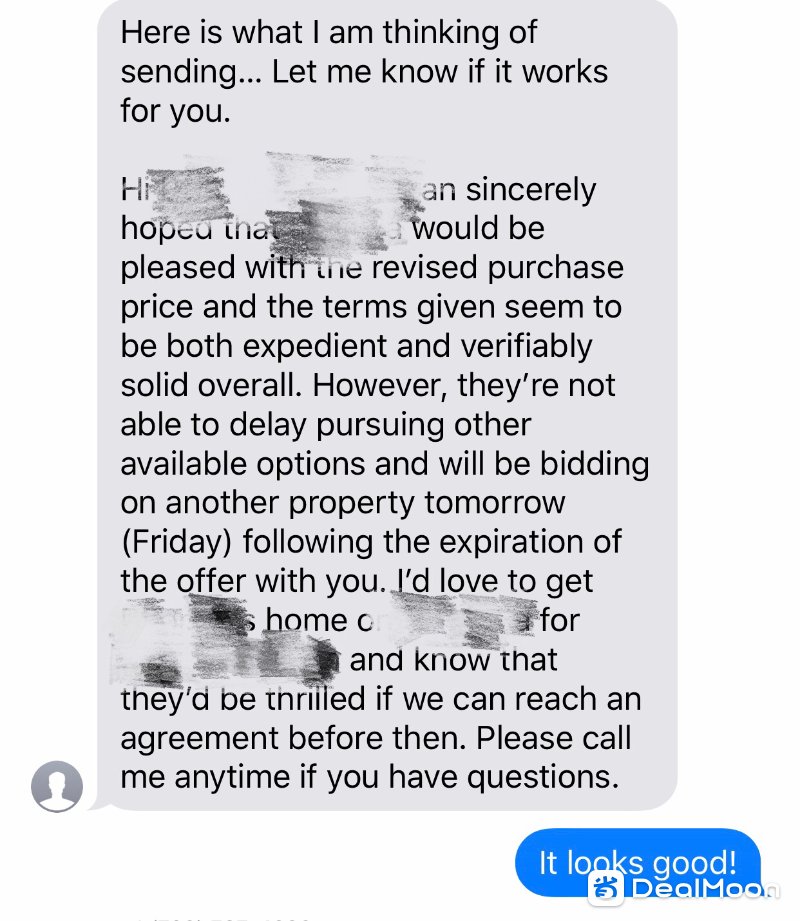Open the sender's contact avatar
The image size is (800, 921).
[57, 786]
